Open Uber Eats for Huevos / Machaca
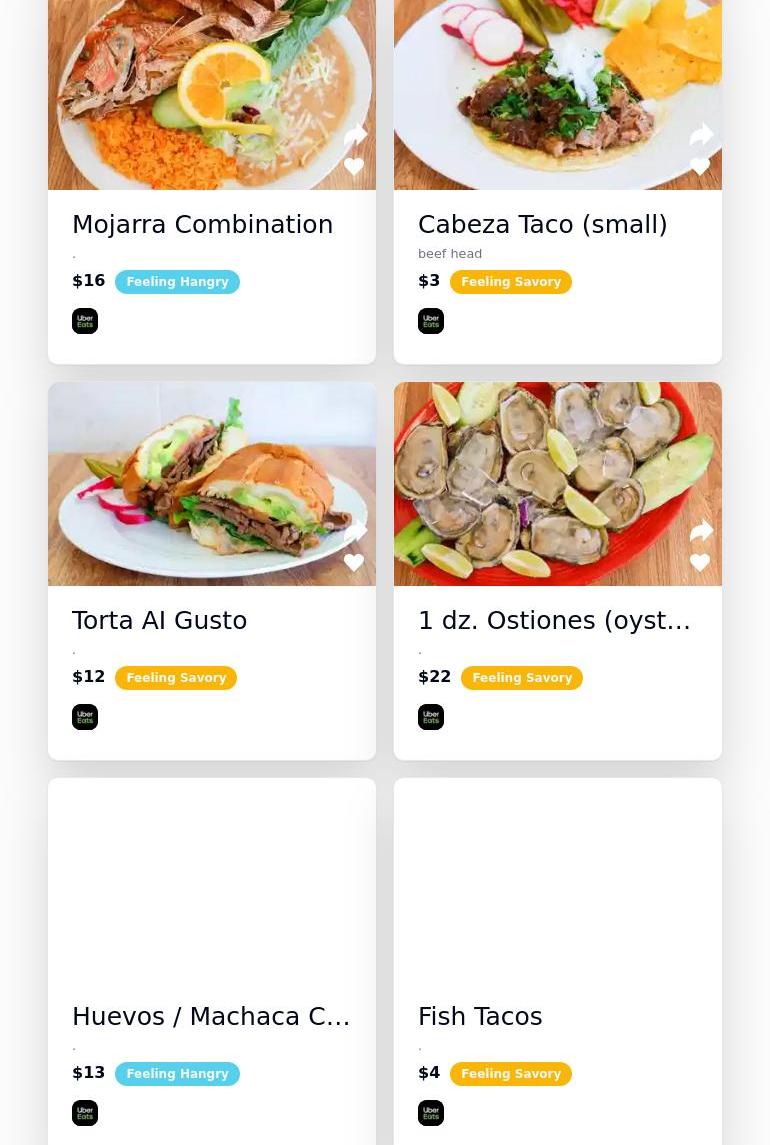770x1145 pixels. (85, 1113)
